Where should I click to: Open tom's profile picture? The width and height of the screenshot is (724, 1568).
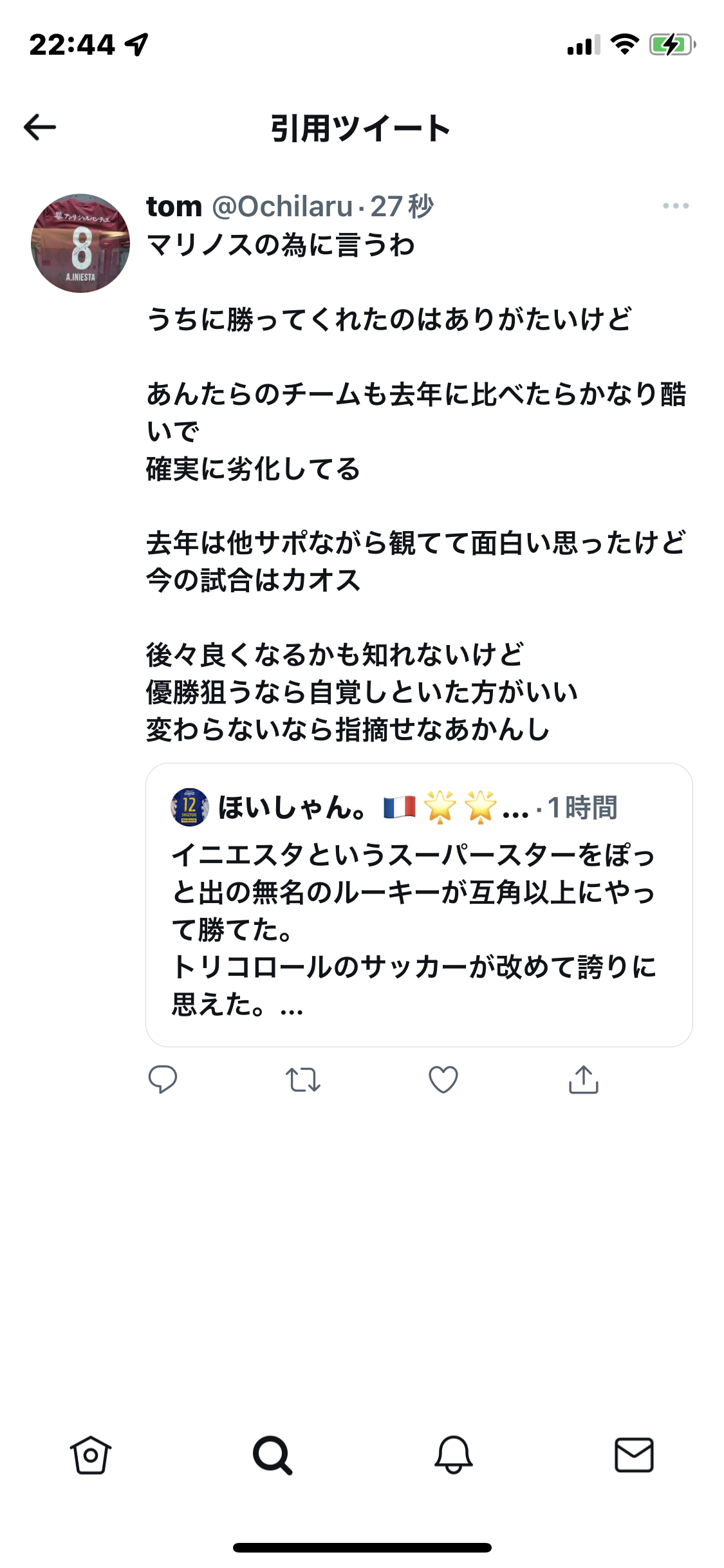click(80, 243)
